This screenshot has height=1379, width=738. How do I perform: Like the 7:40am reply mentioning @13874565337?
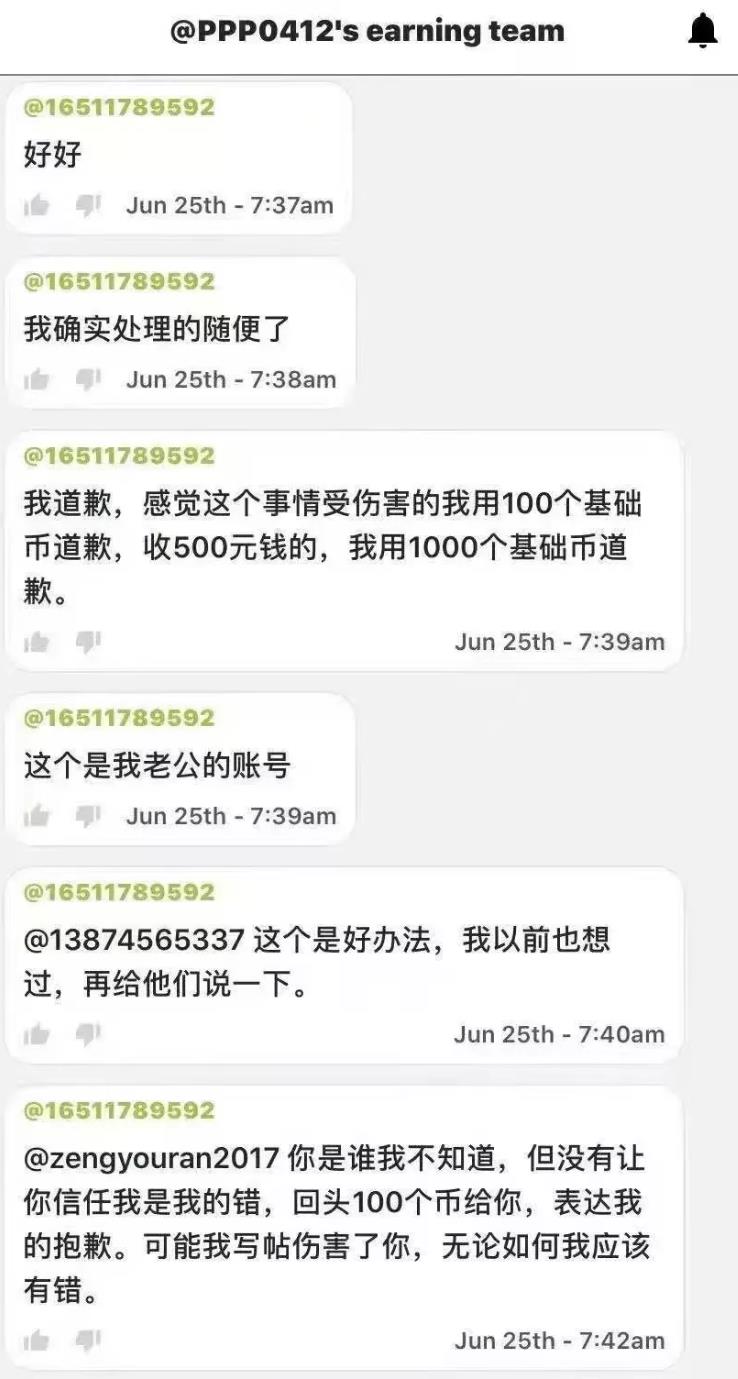point(36,1034)
